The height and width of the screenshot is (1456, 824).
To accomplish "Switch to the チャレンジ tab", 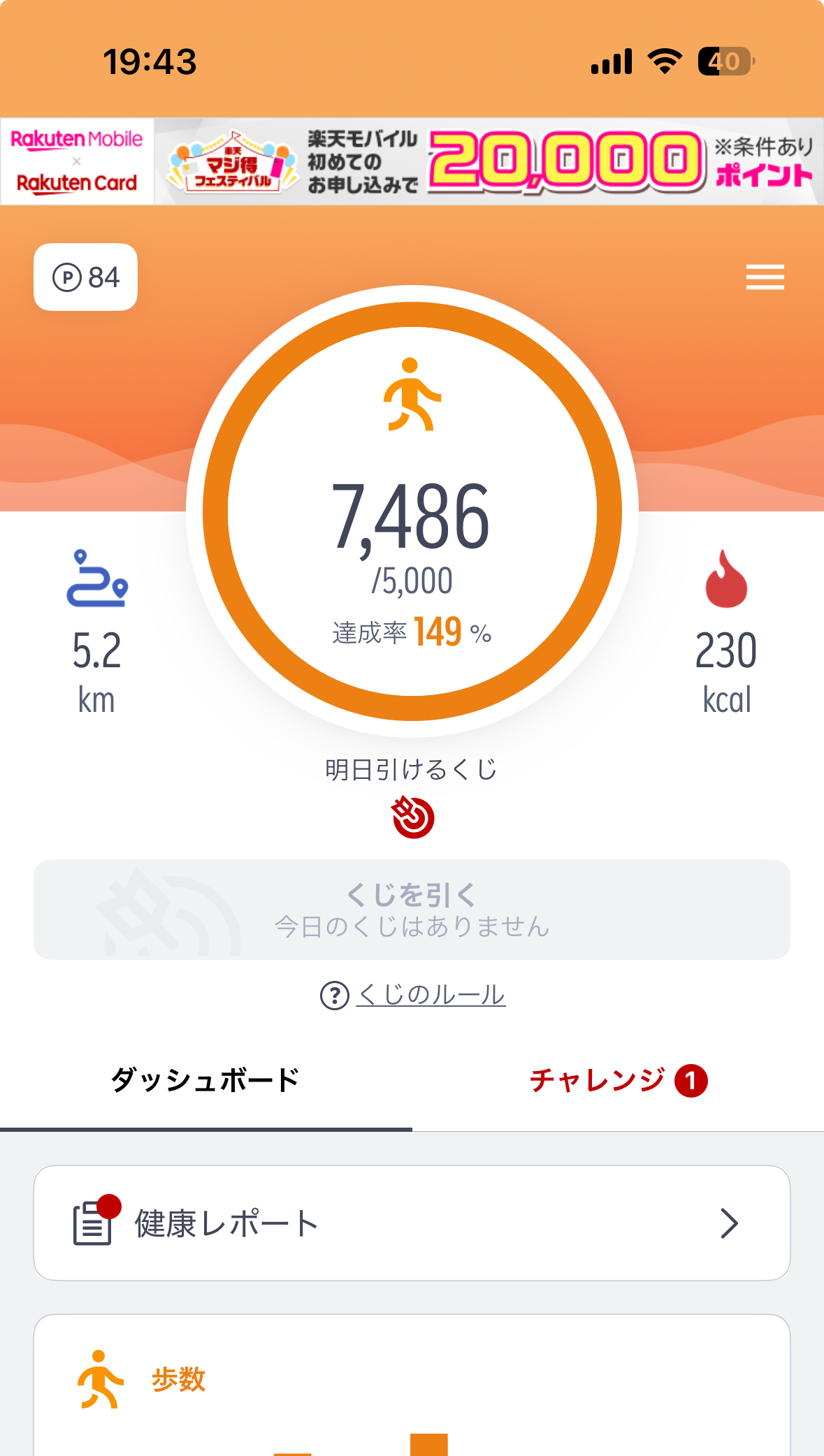I will pos(618,1080).
